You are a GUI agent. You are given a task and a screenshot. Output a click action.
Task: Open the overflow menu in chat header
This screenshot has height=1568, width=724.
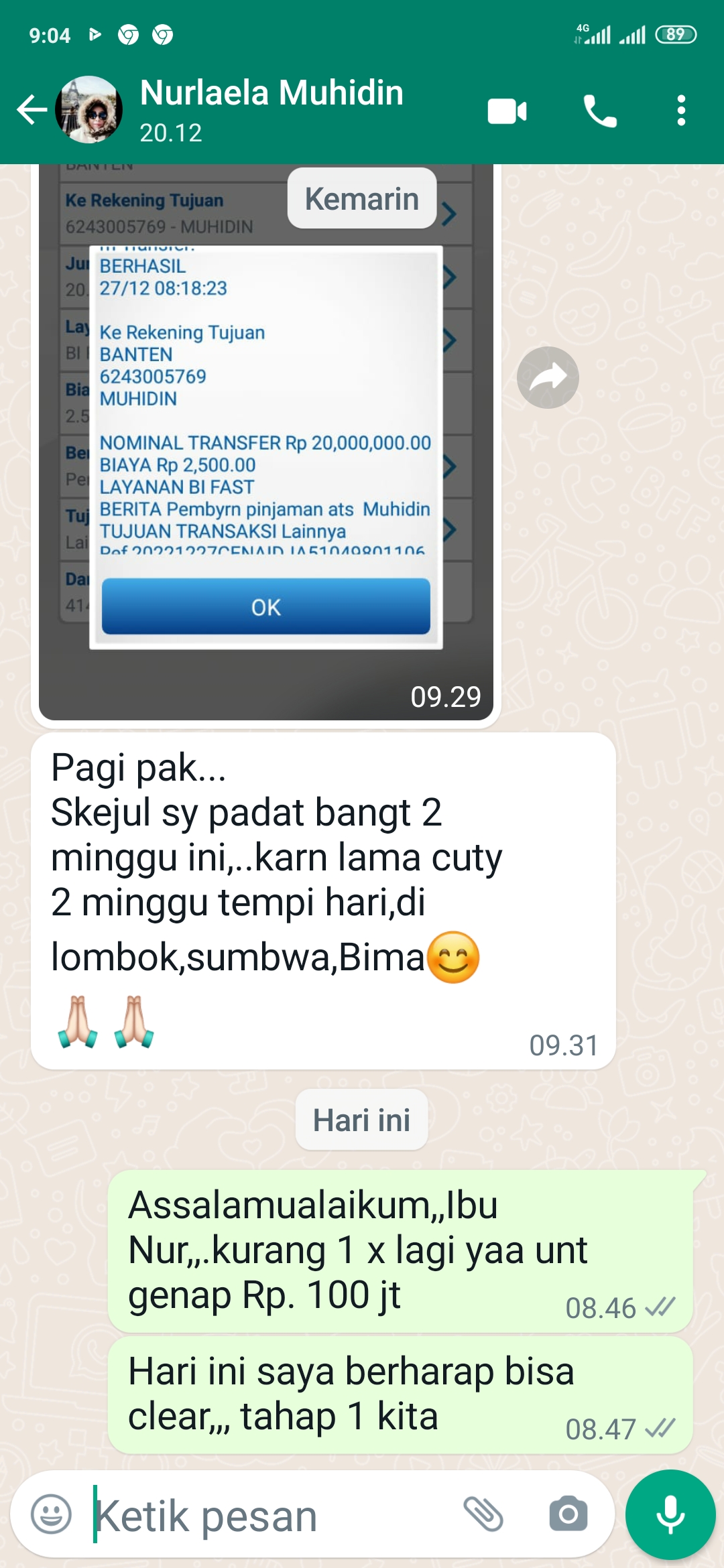tap(680, 111)
